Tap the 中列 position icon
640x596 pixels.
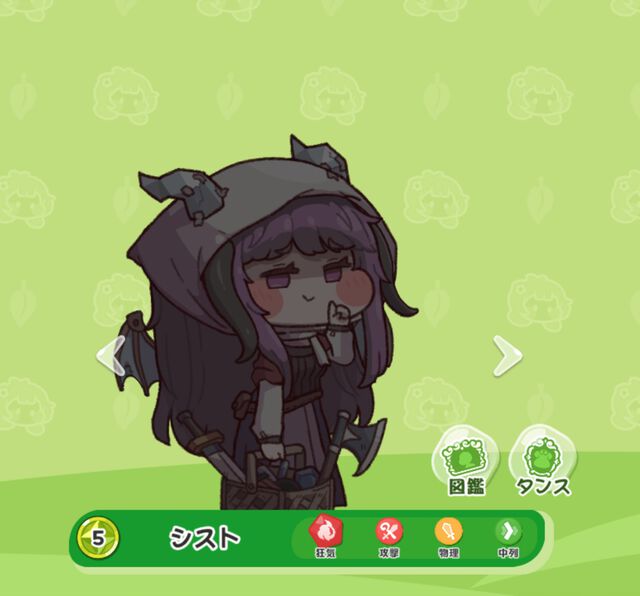click(508, 535)
